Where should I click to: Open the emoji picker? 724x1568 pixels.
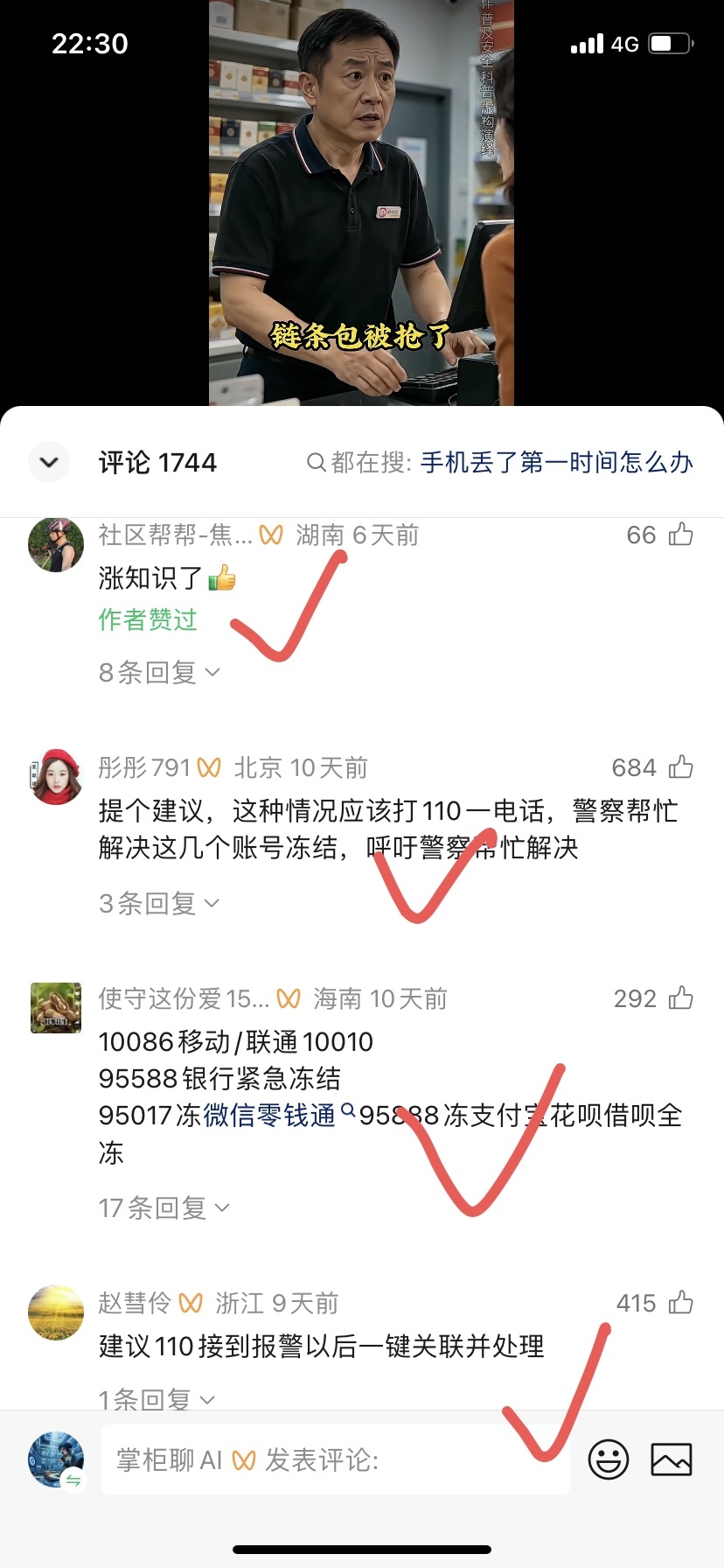609,1459
